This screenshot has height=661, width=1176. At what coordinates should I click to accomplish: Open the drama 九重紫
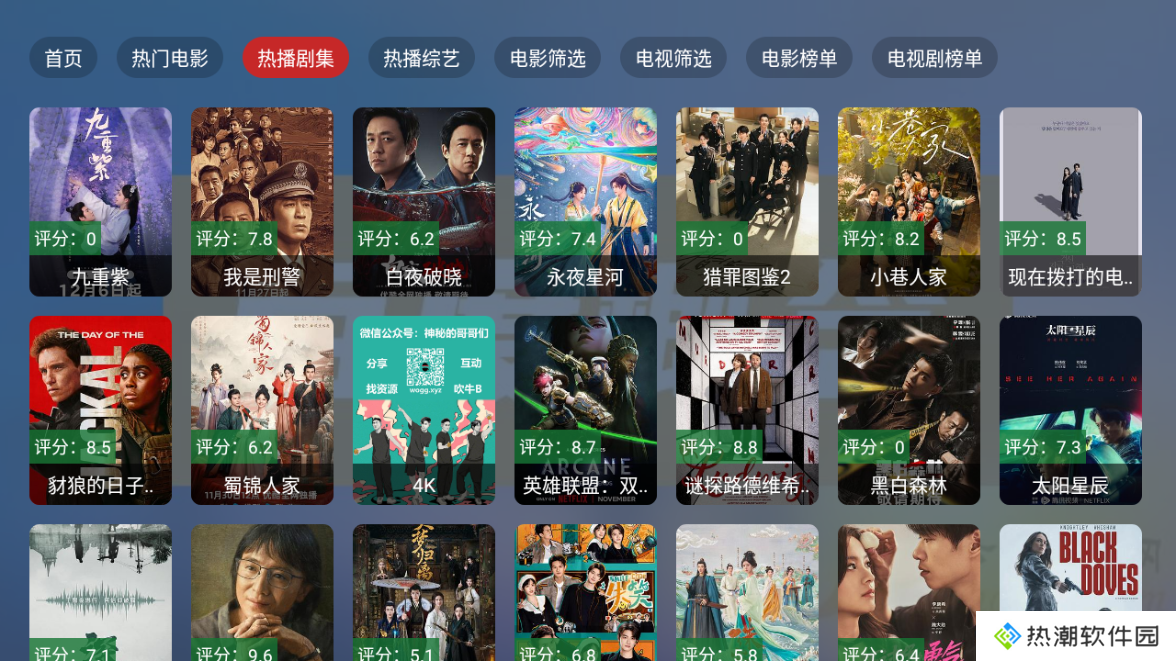click(100, 201)
